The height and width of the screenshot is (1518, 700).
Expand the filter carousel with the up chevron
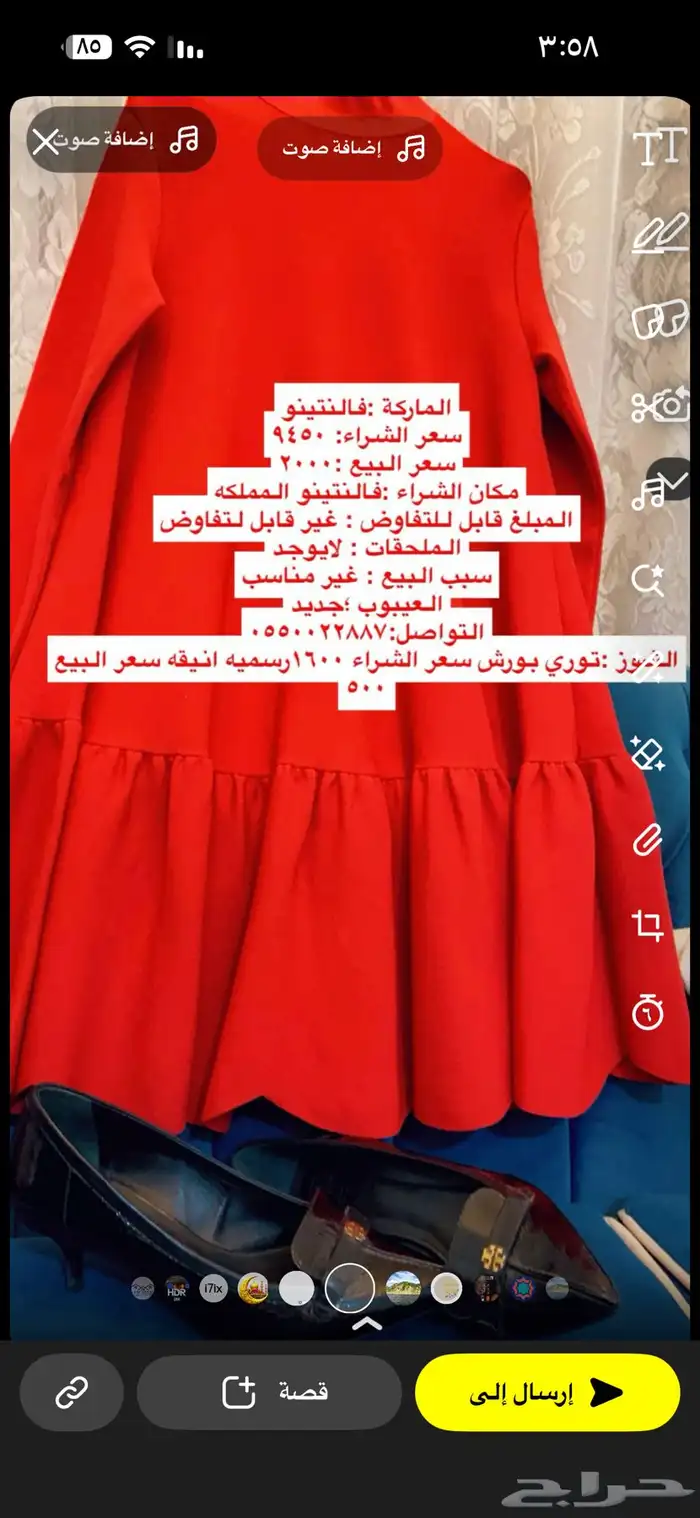[368, 1324]
